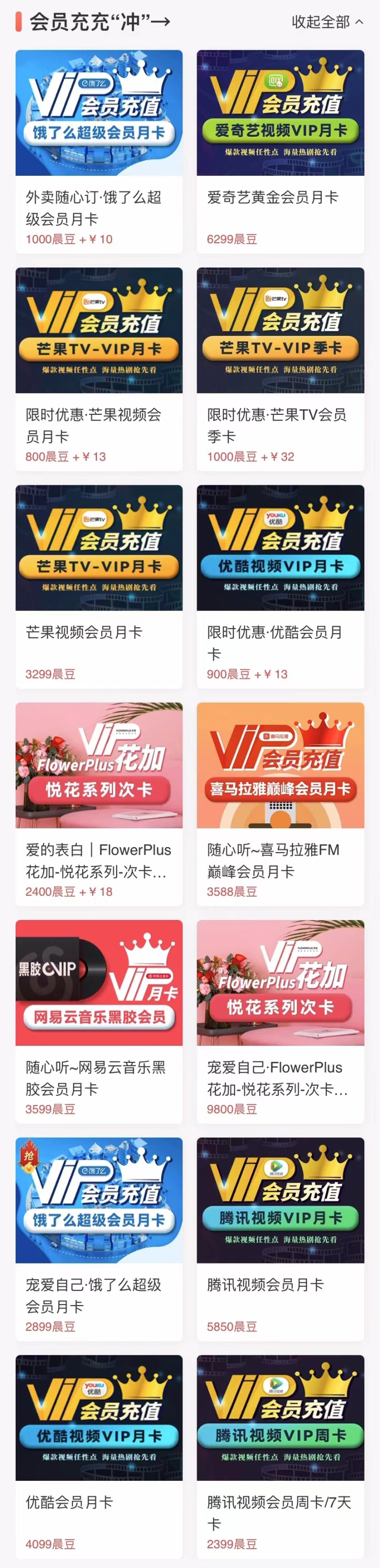Open 爱的表白 FlowerPlus花加 次卡 item

99,804
